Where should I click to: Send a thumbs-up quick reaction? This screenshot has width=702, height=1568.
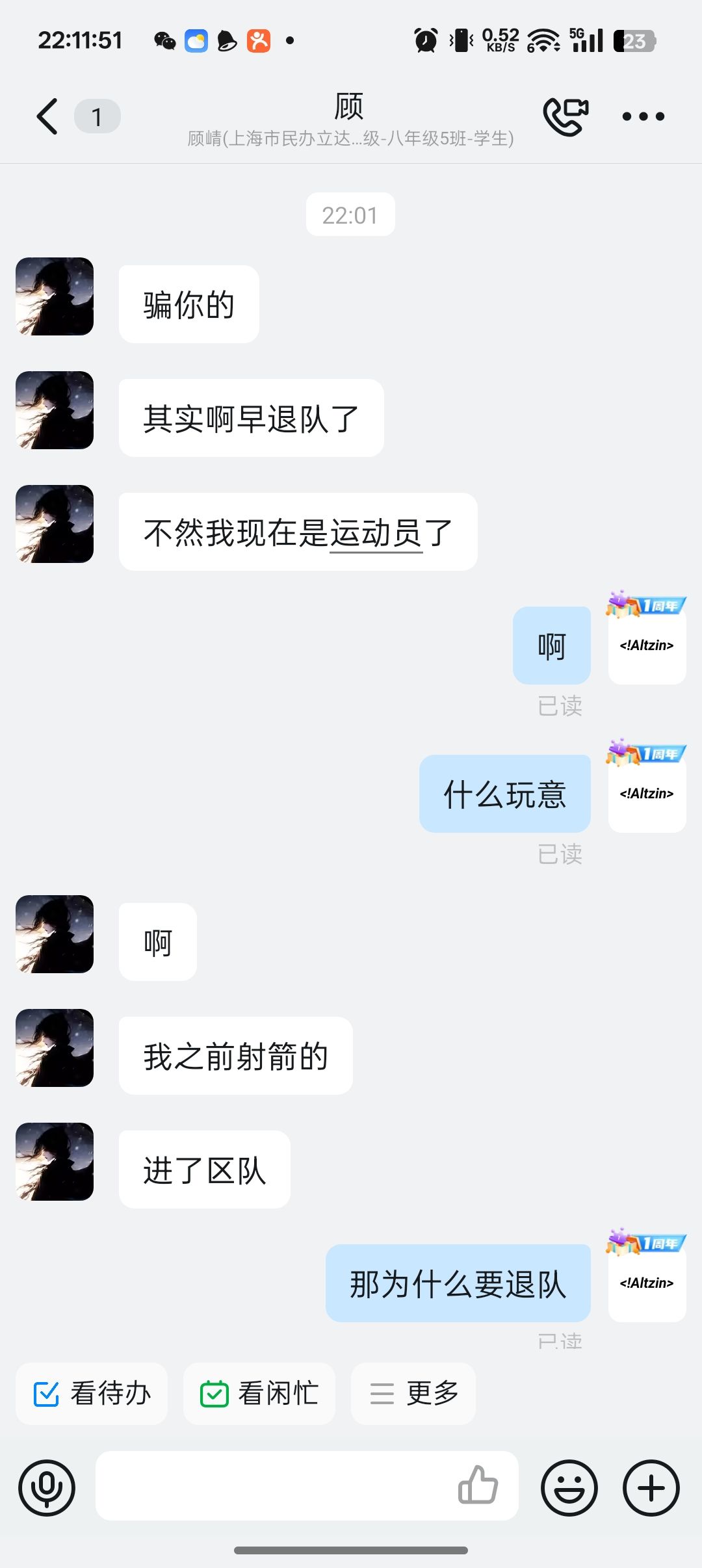pyautogui.click(x=478, y=1486)
